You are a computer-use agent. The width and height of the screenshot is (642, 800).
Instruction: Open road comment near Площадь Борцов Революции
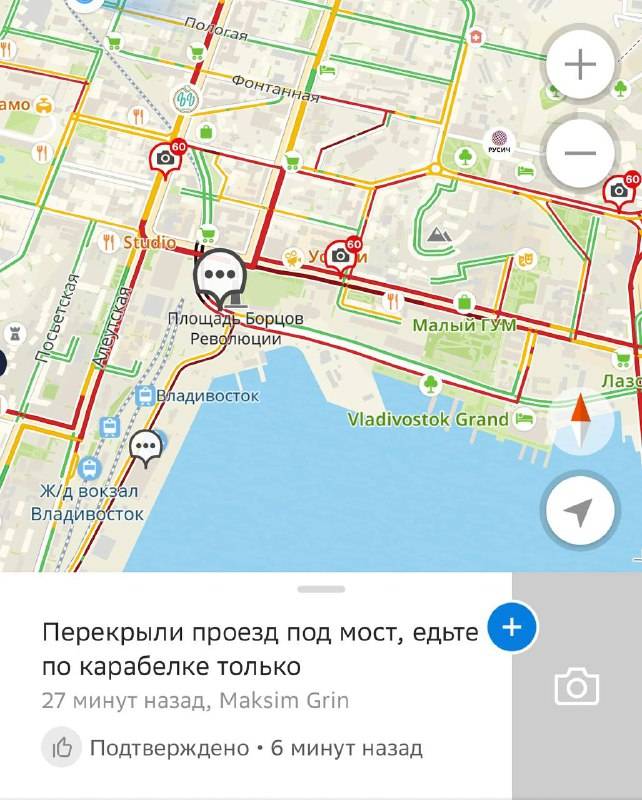(x=220, y=277)
